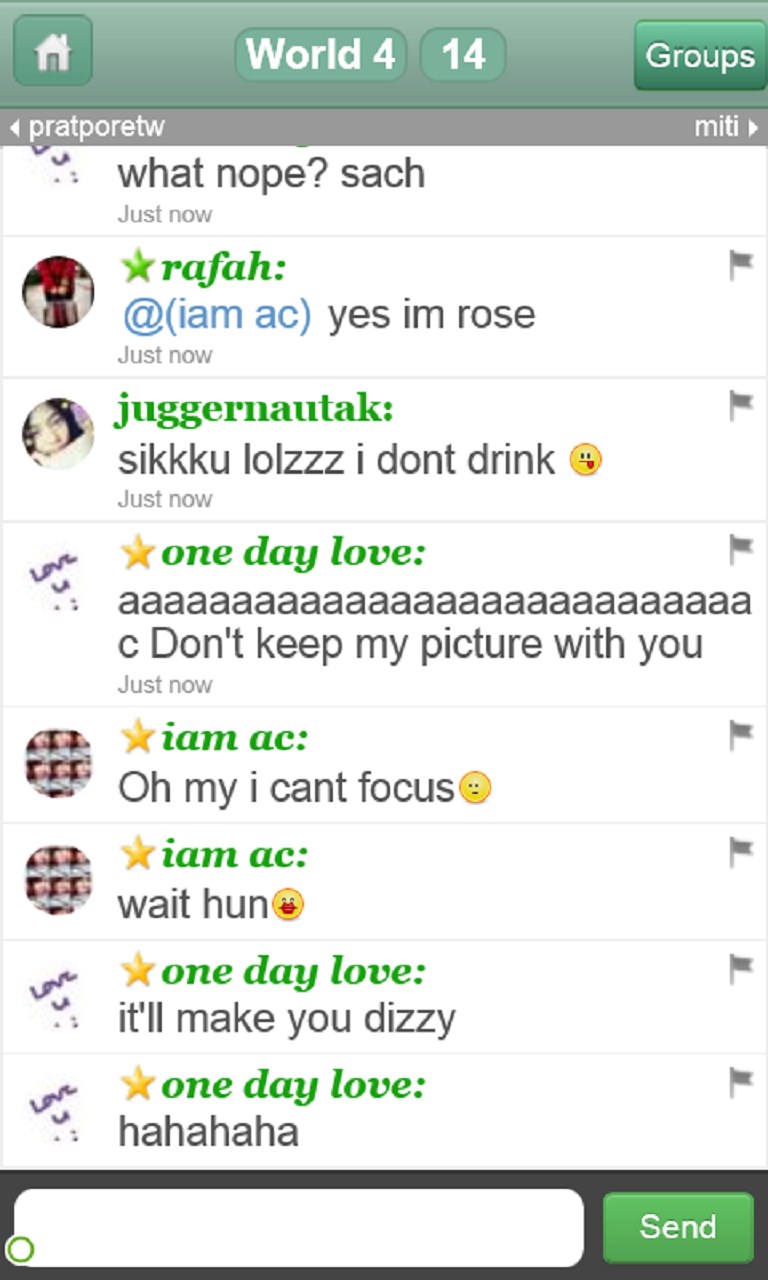Go to the home screen icon

tap(53, 52)
